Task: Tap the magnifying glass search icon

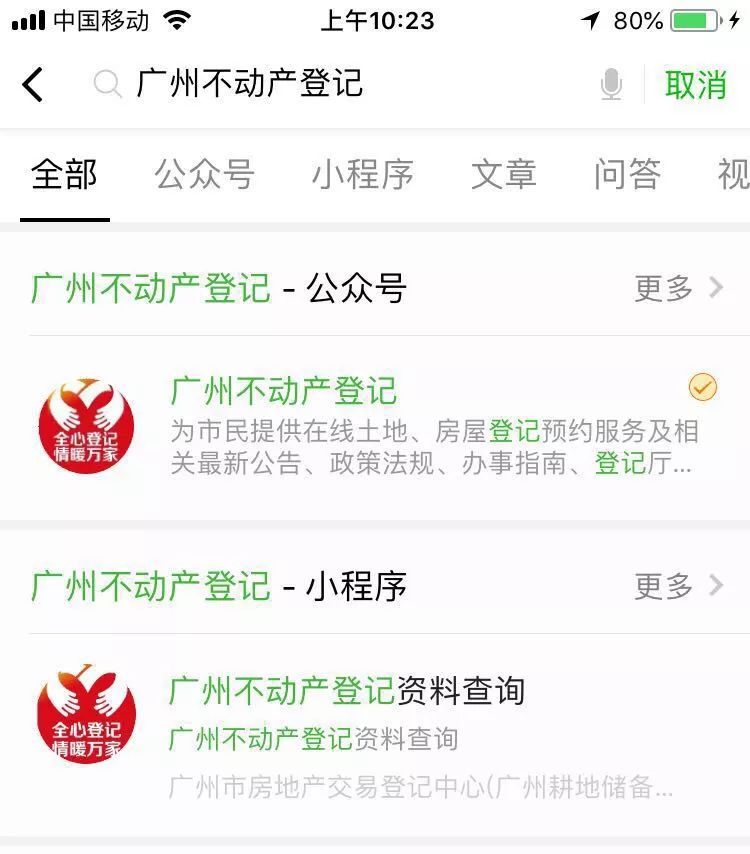Action: [108, 86]
